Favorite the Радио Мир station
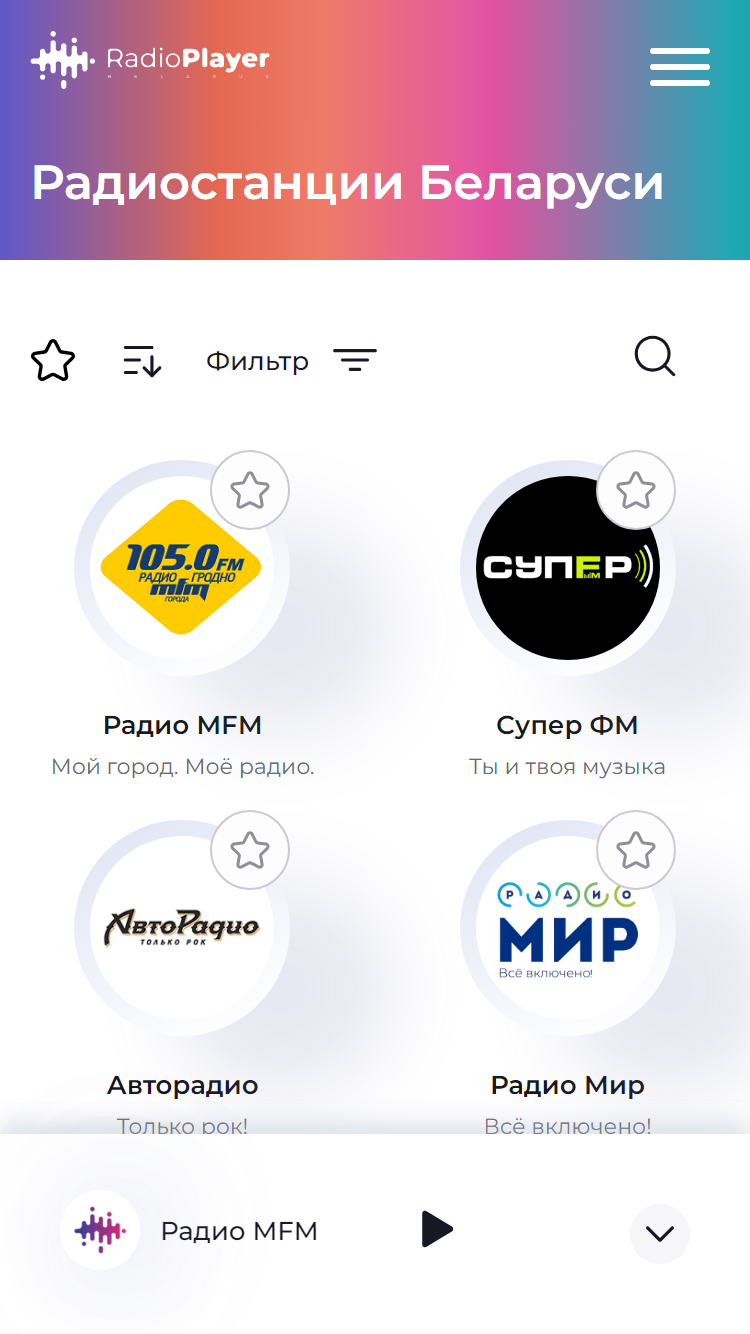750x1334 pixels. pyautogui.click(x=636, y=850)
